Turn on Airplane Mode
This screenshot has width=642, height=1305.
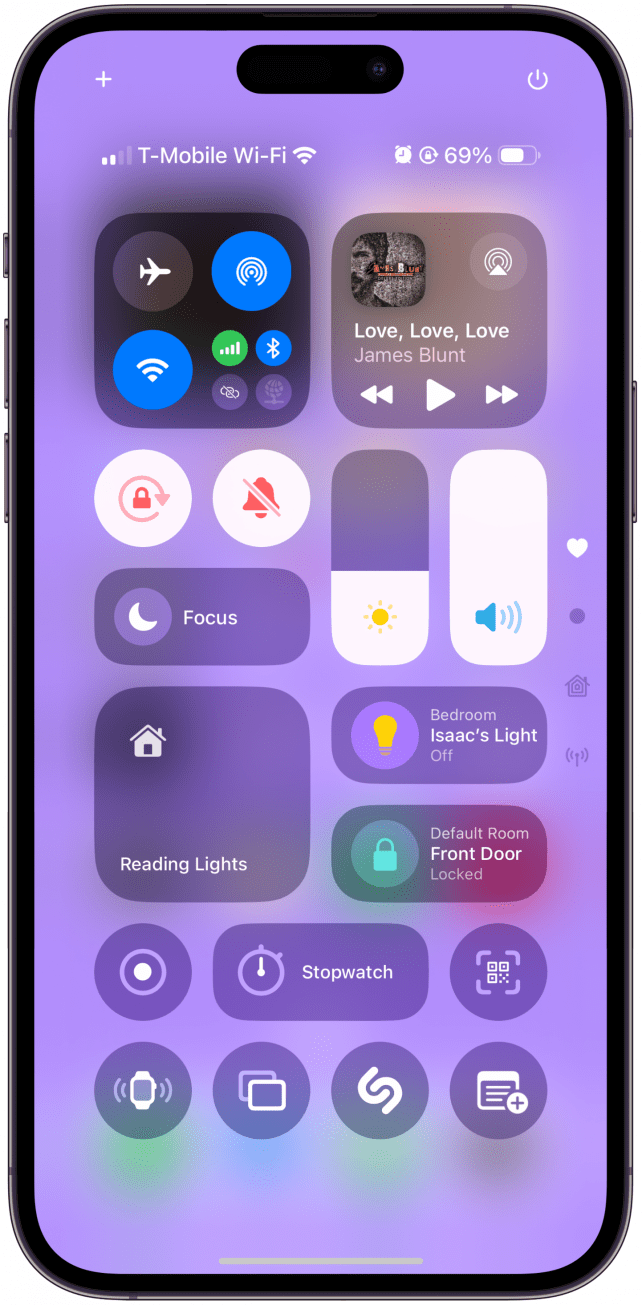152,271
